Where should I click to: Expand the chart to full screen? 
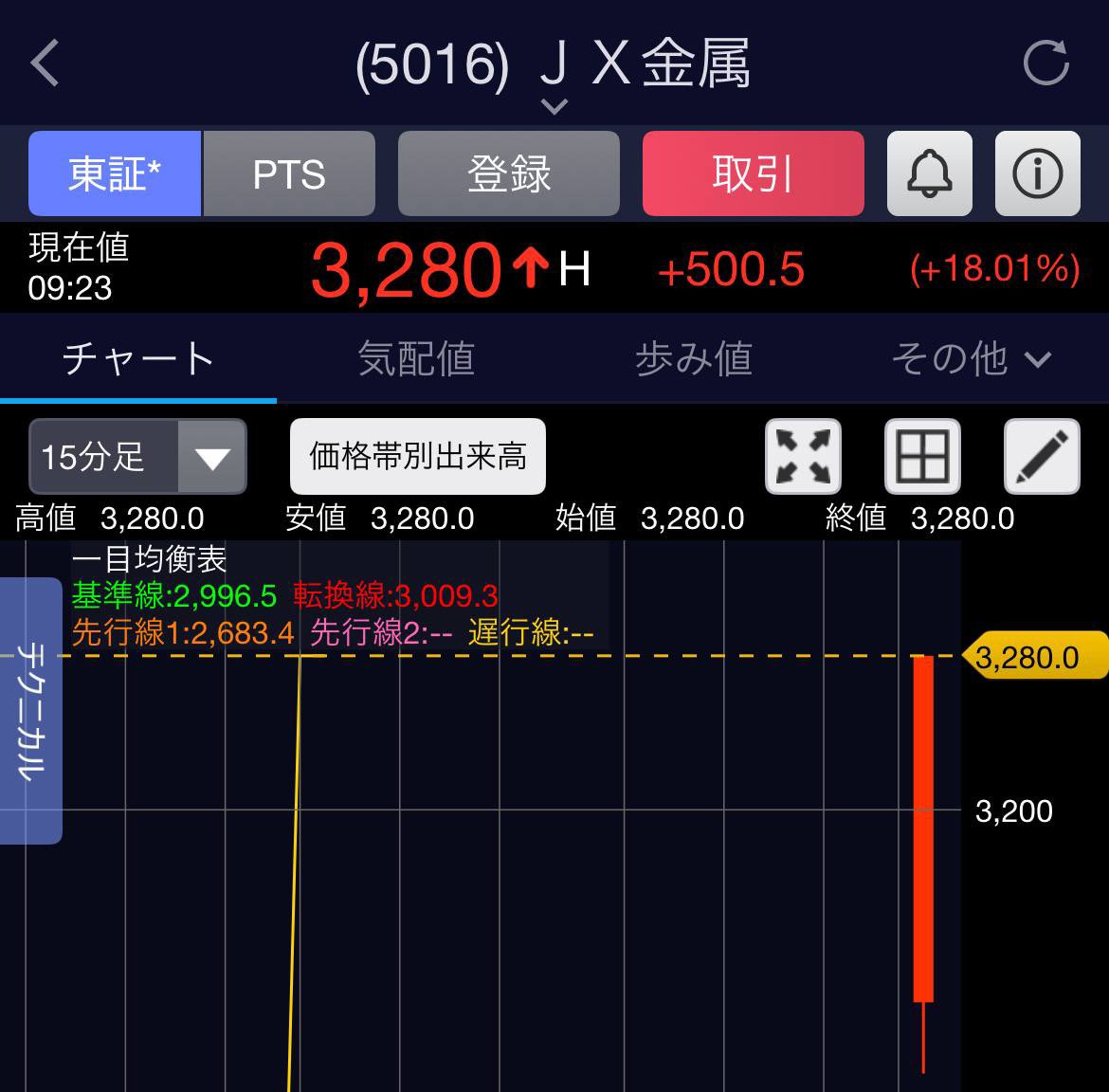(803, 457)
